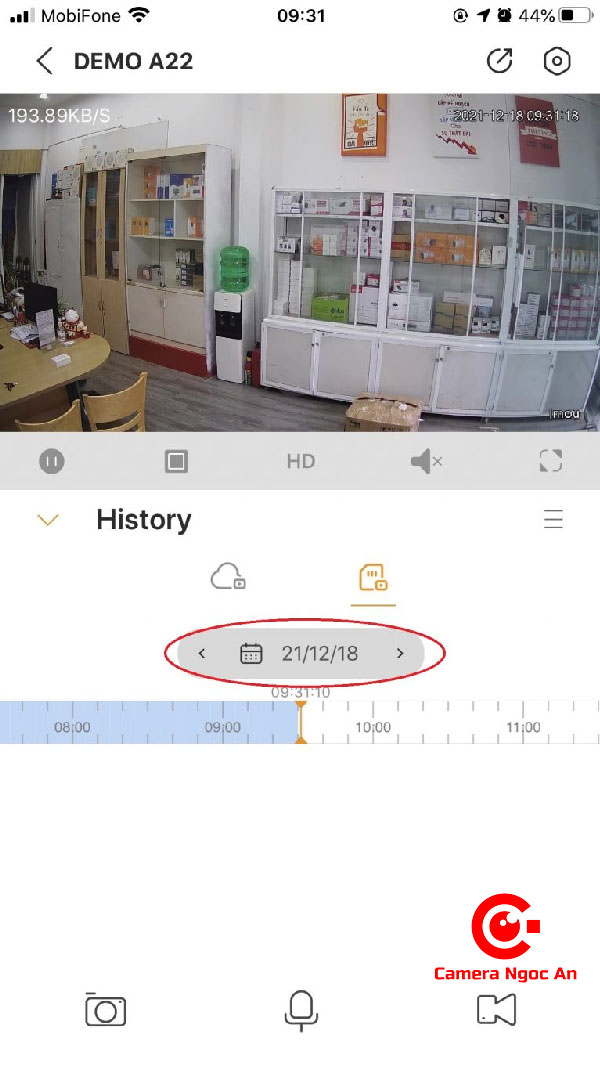Take a snapshot photo

click(105, 1010)
